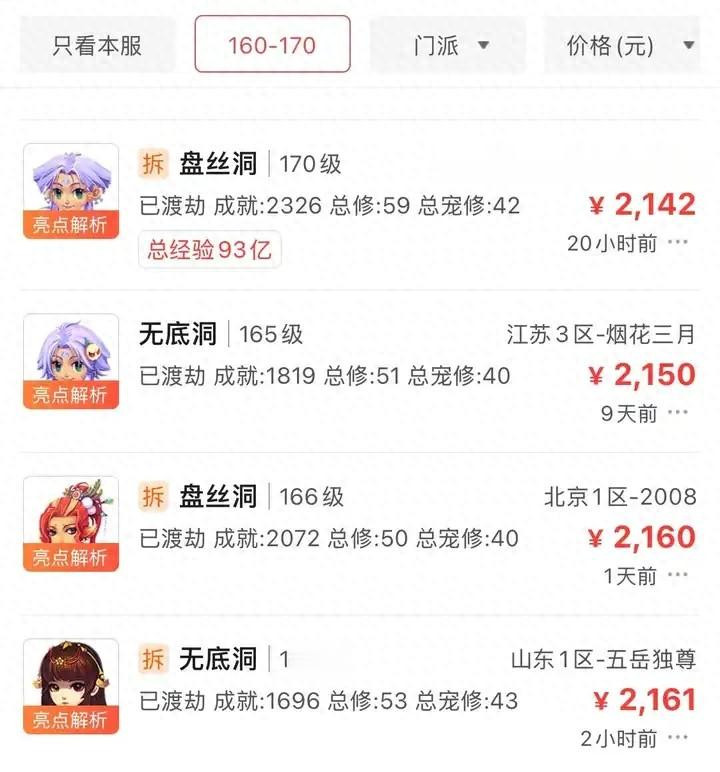
Task: Open the 价格(元) sort dropdown
Action: coord(630,45)
